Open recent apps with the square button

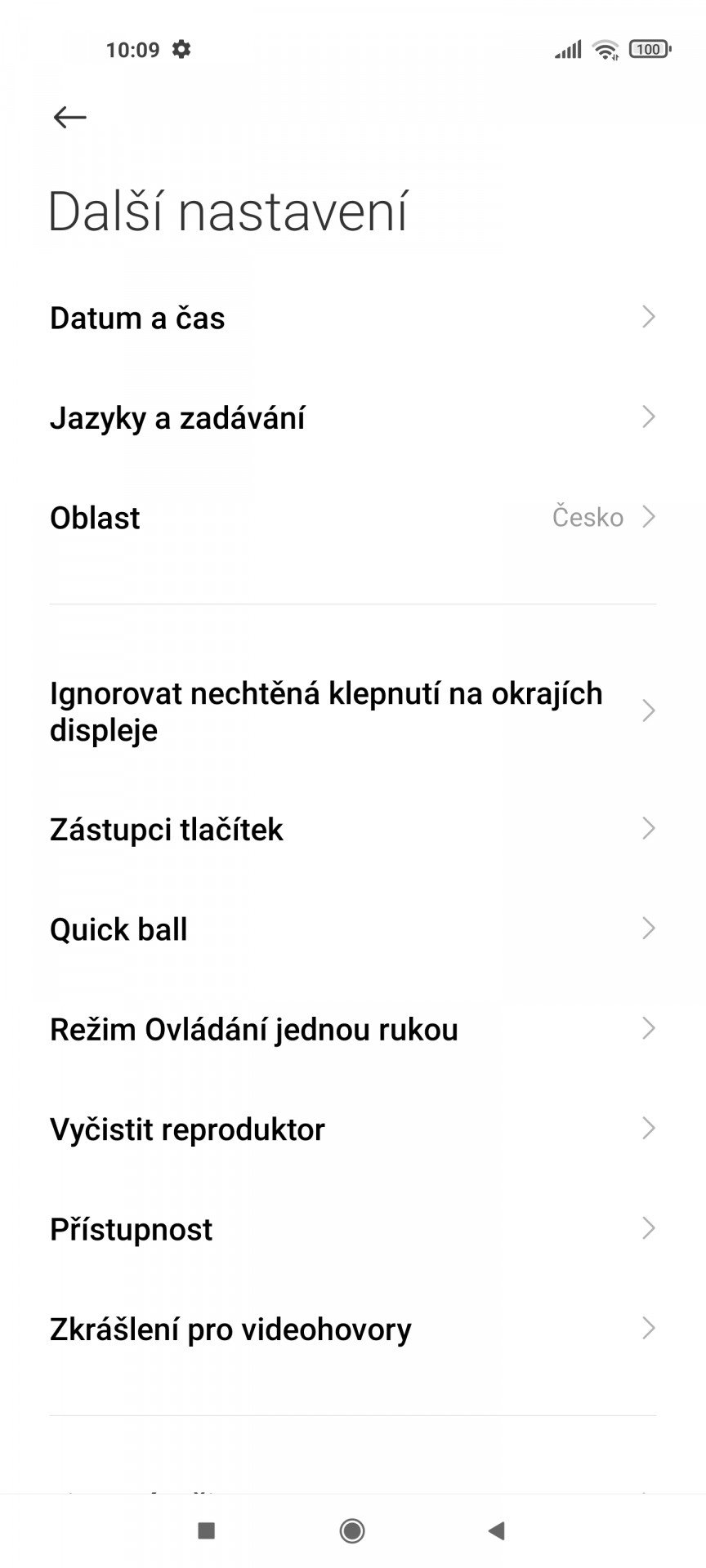click(207, 1530)
